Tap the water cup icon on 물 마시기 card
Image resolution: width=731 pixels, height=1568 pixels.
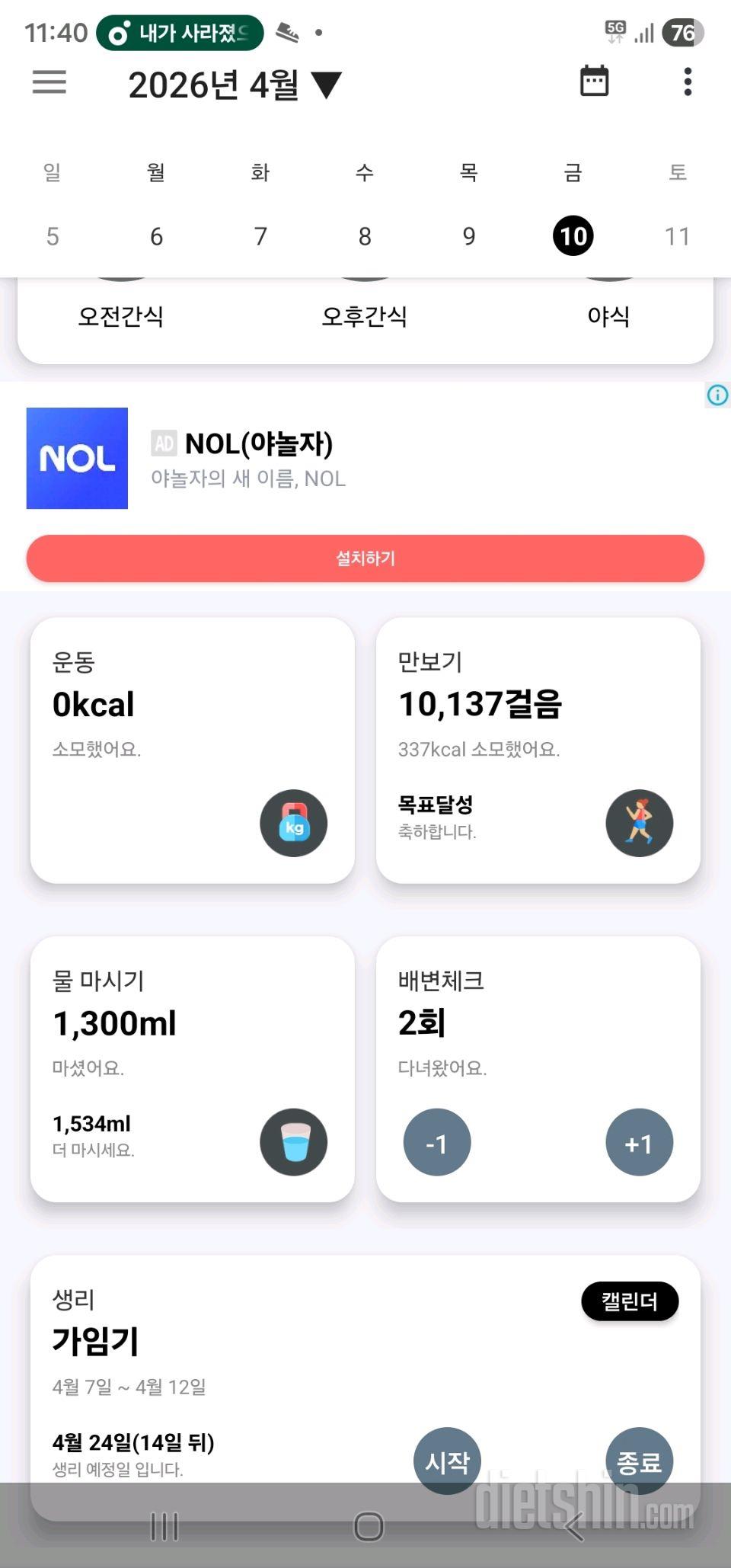point(293,1142)
